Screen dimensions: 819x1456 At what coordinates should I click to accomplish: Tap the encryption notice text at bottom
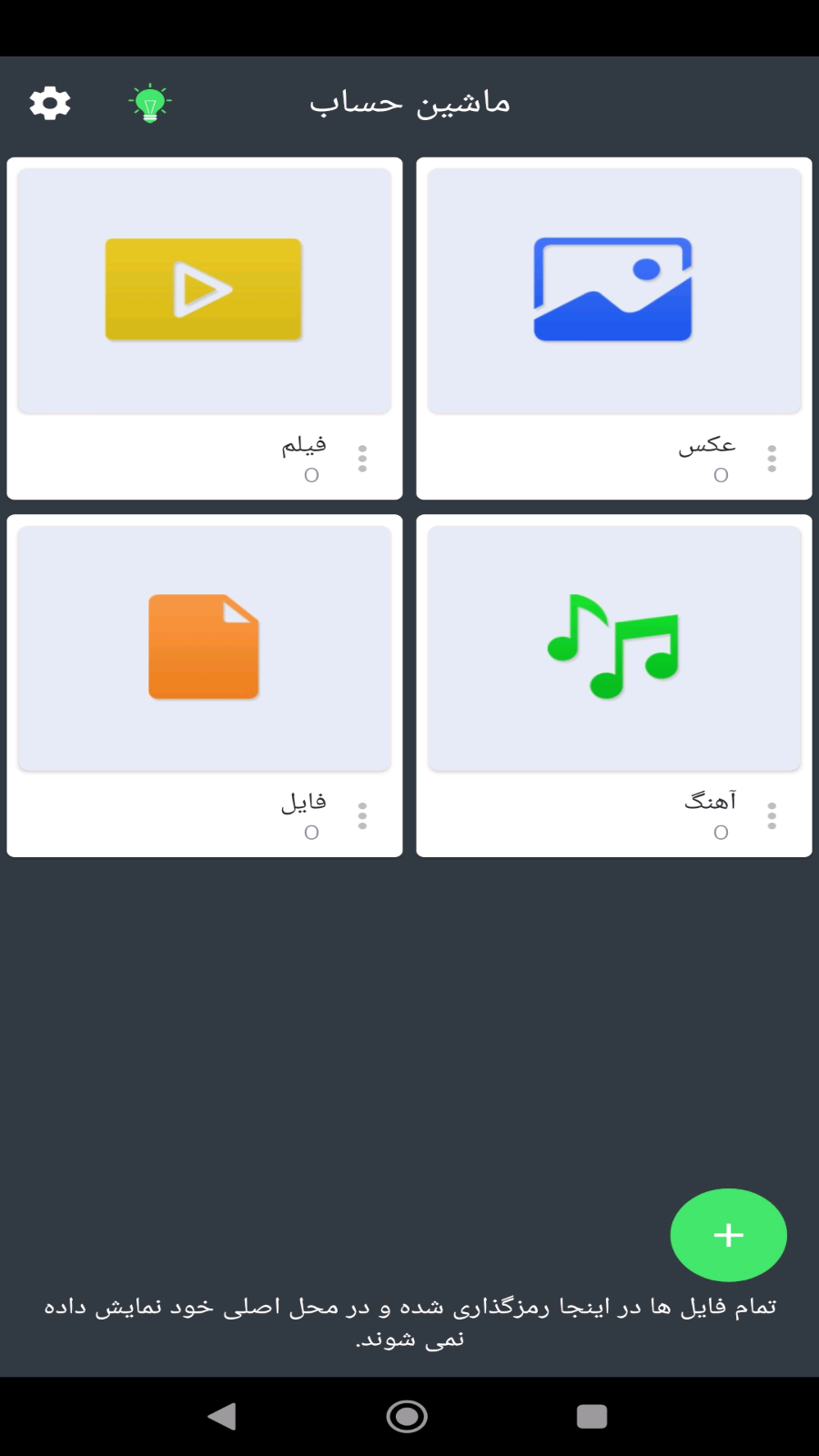tap(409, 1319)
